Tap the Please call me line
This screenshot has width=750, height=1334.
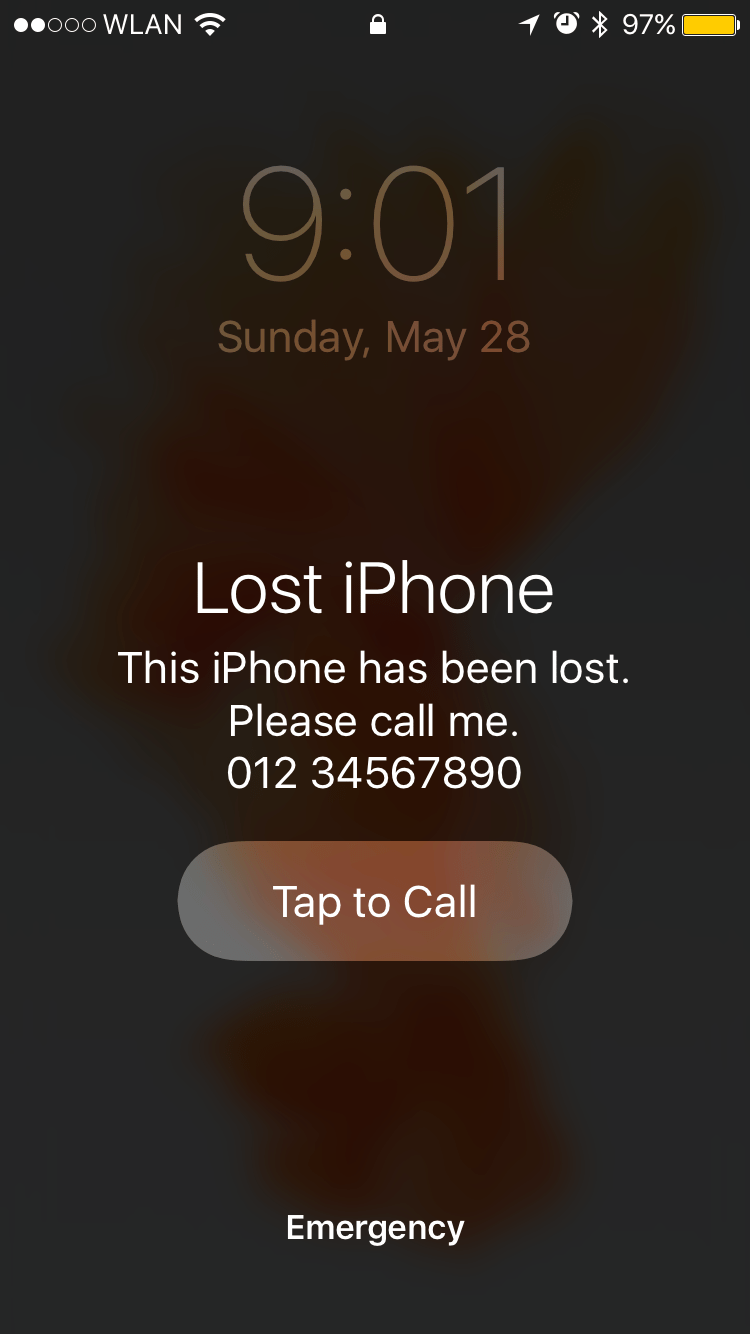pos(375,720)
